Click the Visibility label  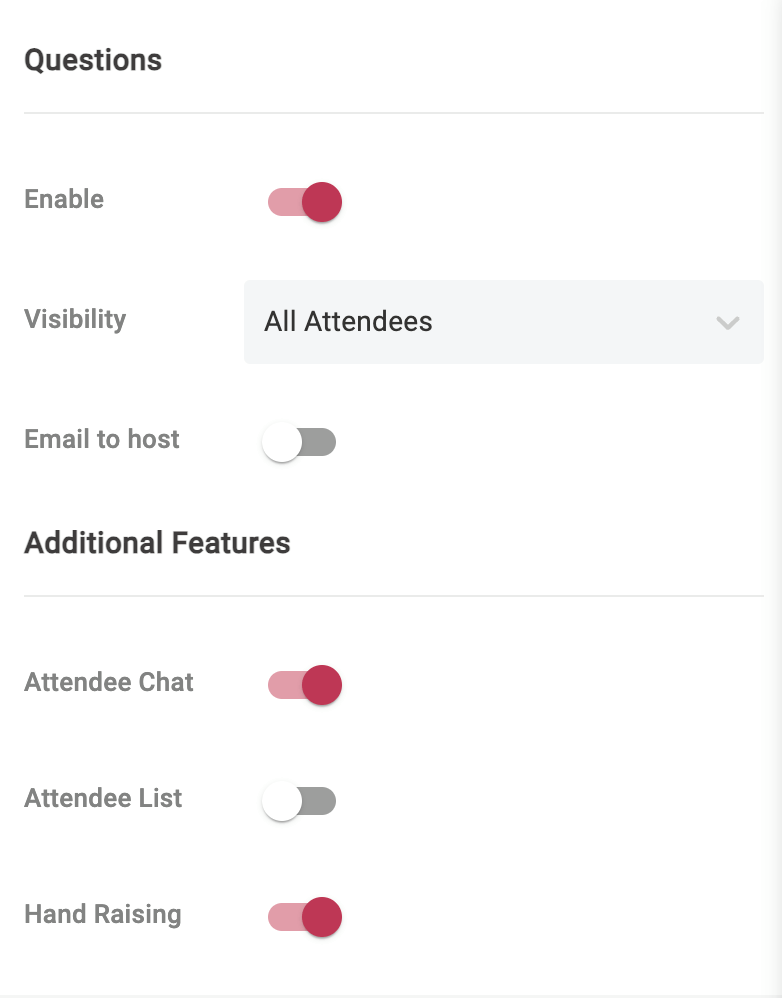[x=76, y=319]
